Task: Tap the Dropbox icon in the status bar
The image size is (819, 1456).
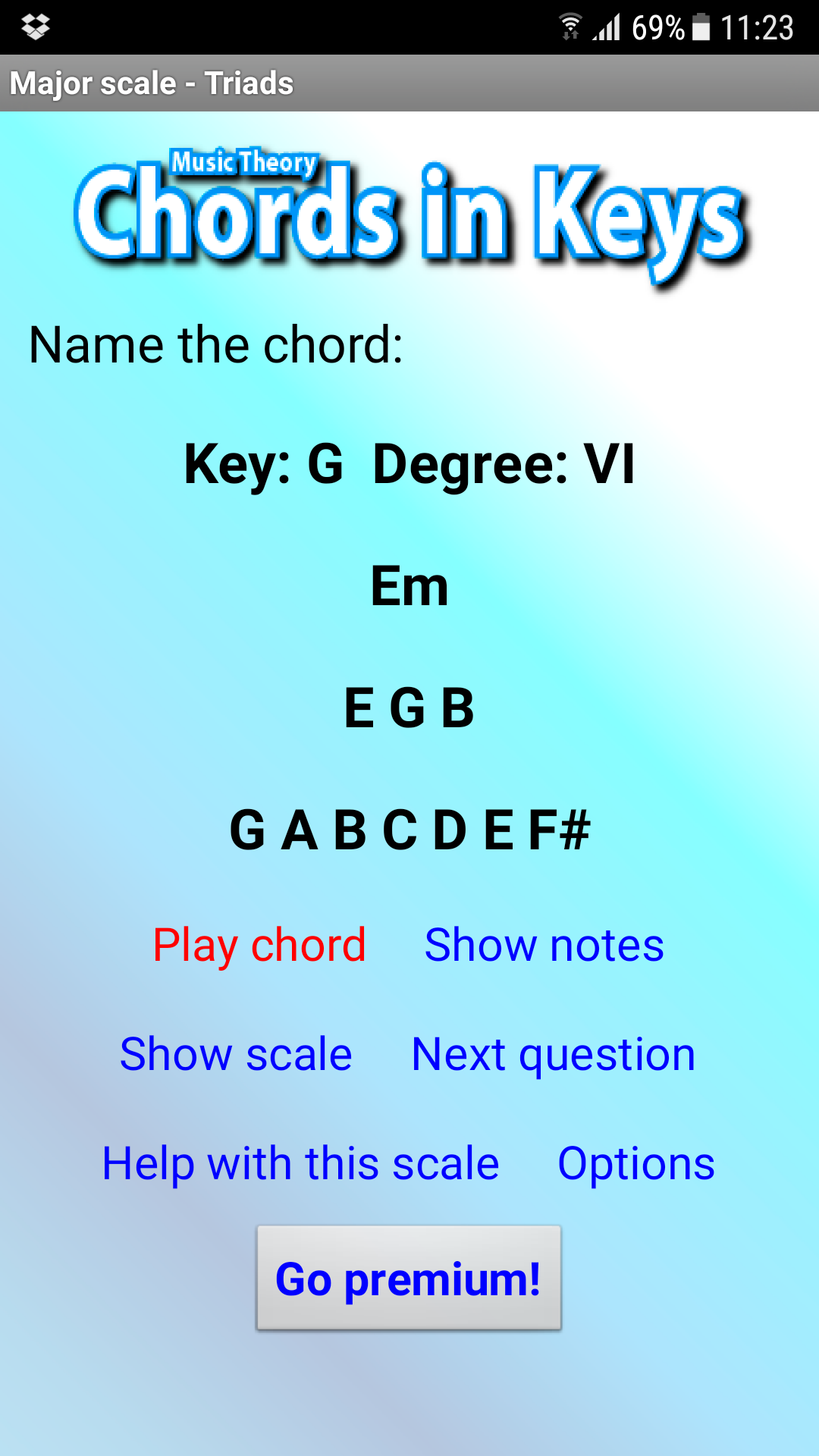Action: [x=35, y=27]
